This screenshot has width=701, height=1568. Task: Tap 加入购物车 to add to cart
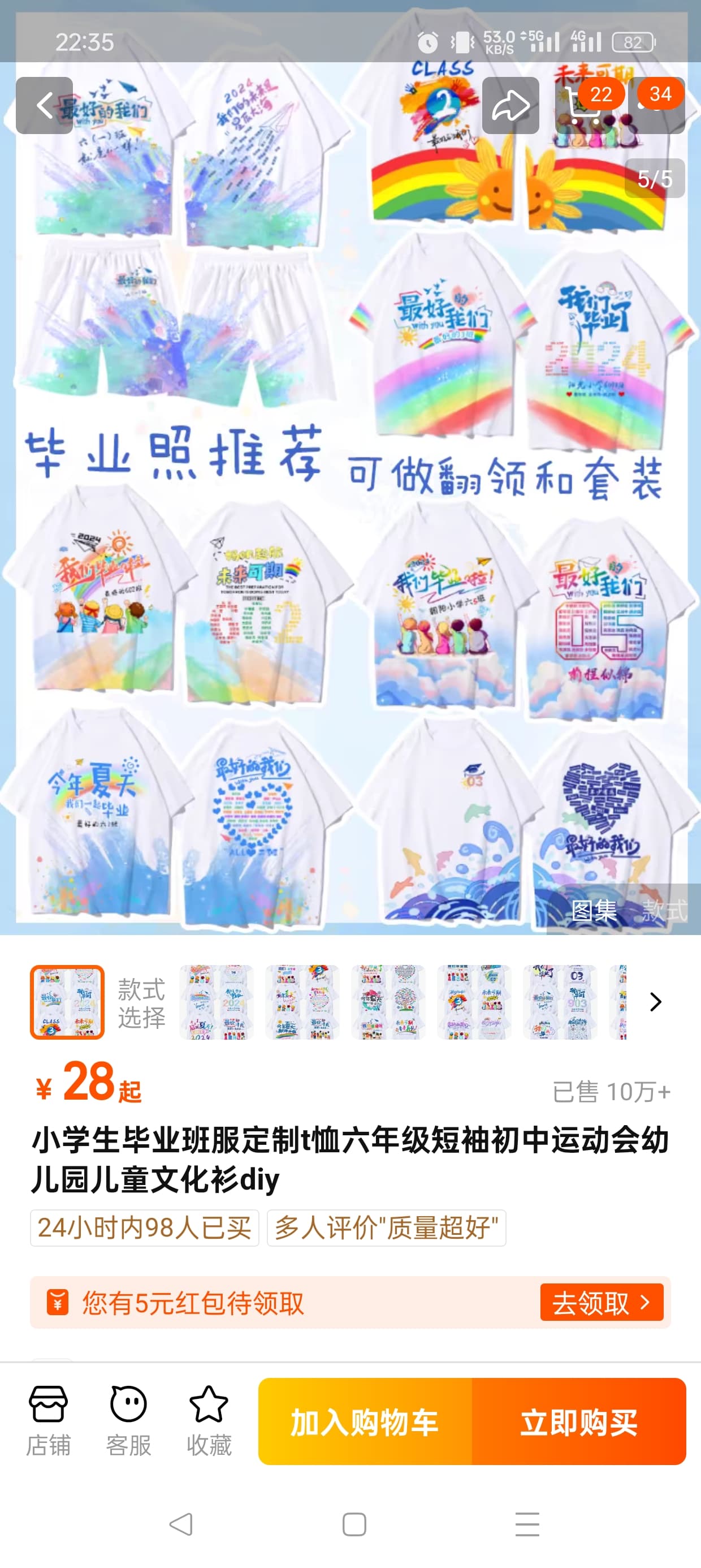tap(365, 1421)
